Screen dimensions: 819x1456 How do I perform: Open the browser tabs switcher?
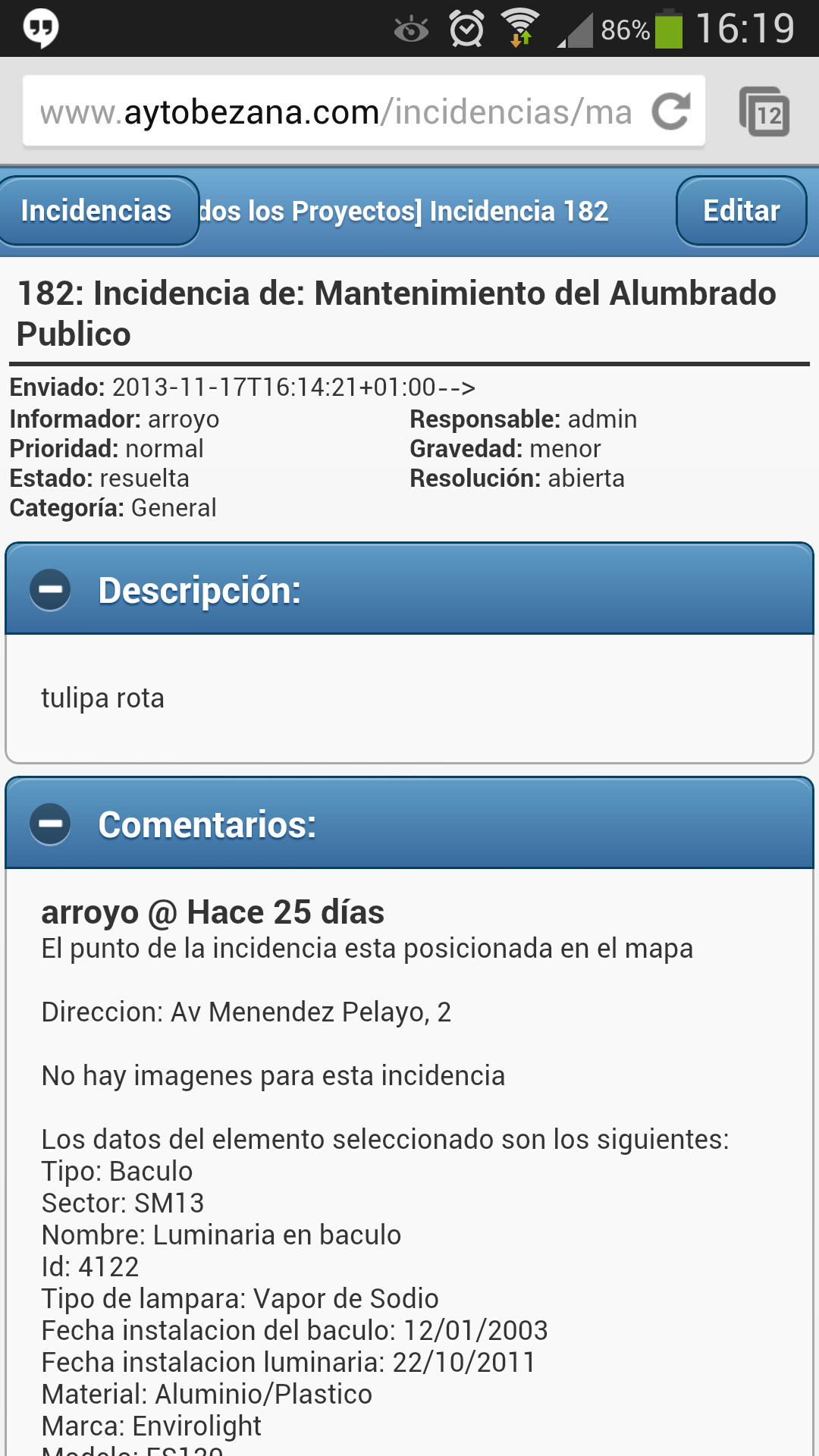[764, 111]
